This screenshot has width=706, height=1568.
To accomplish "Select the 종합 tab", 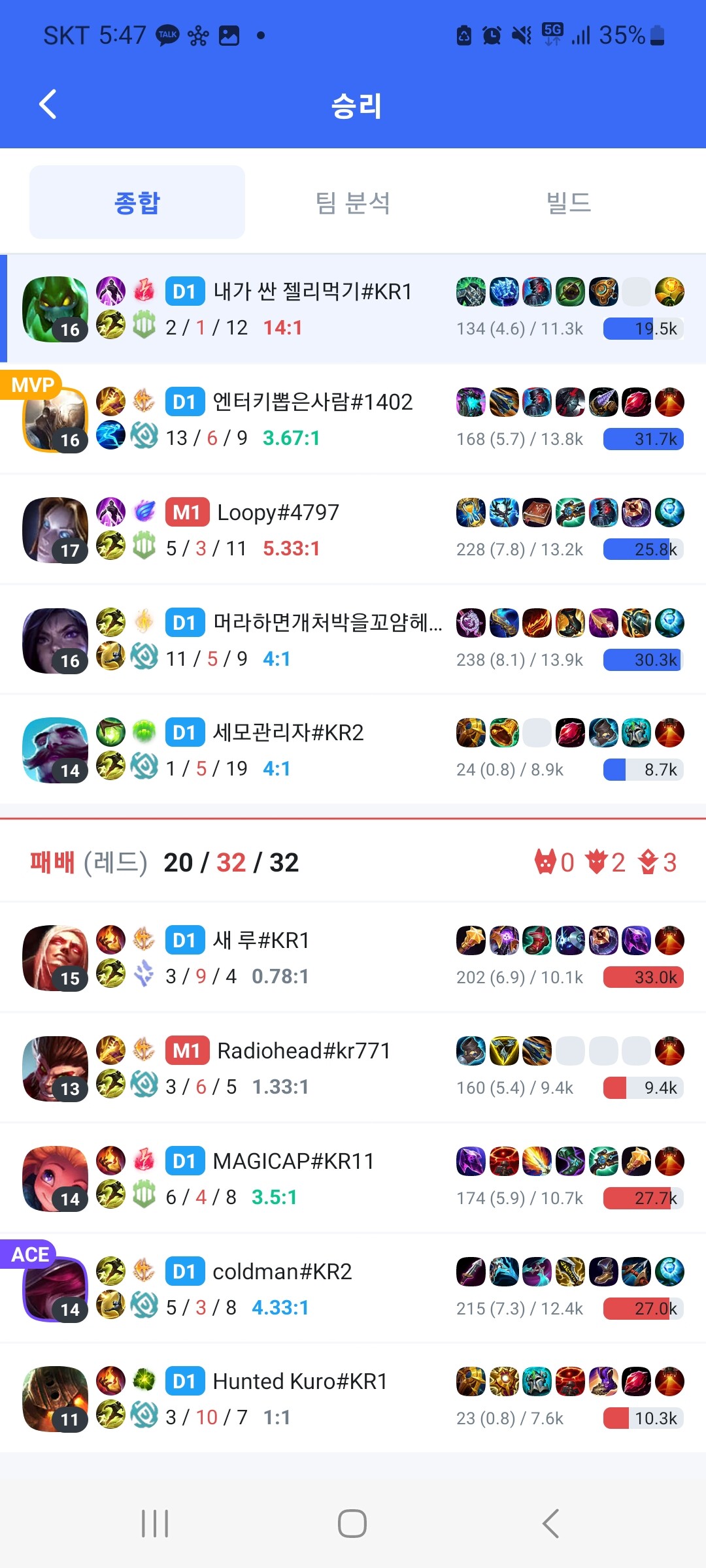I will click(137, 203).
